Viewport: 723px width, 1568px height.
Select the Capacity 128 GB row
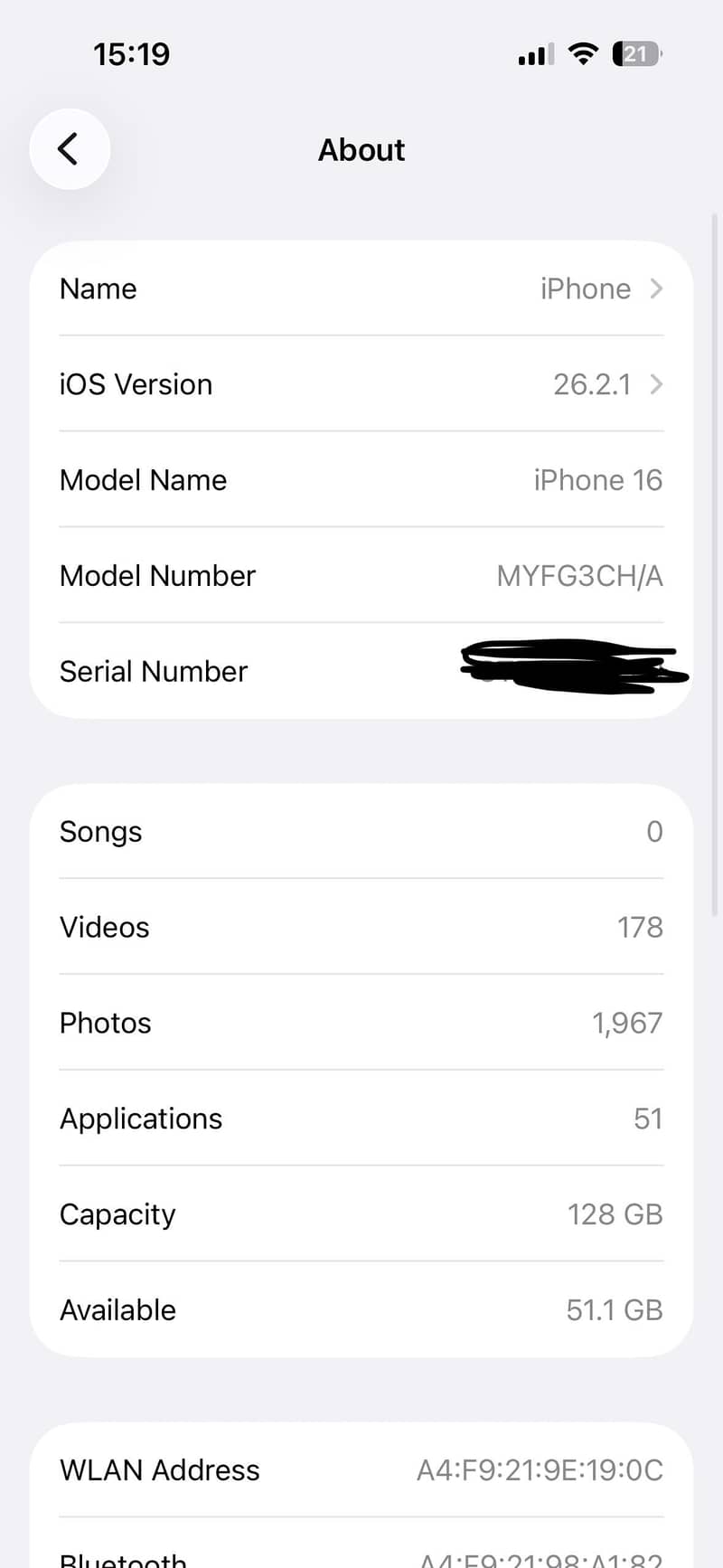tap(361, 1214)
